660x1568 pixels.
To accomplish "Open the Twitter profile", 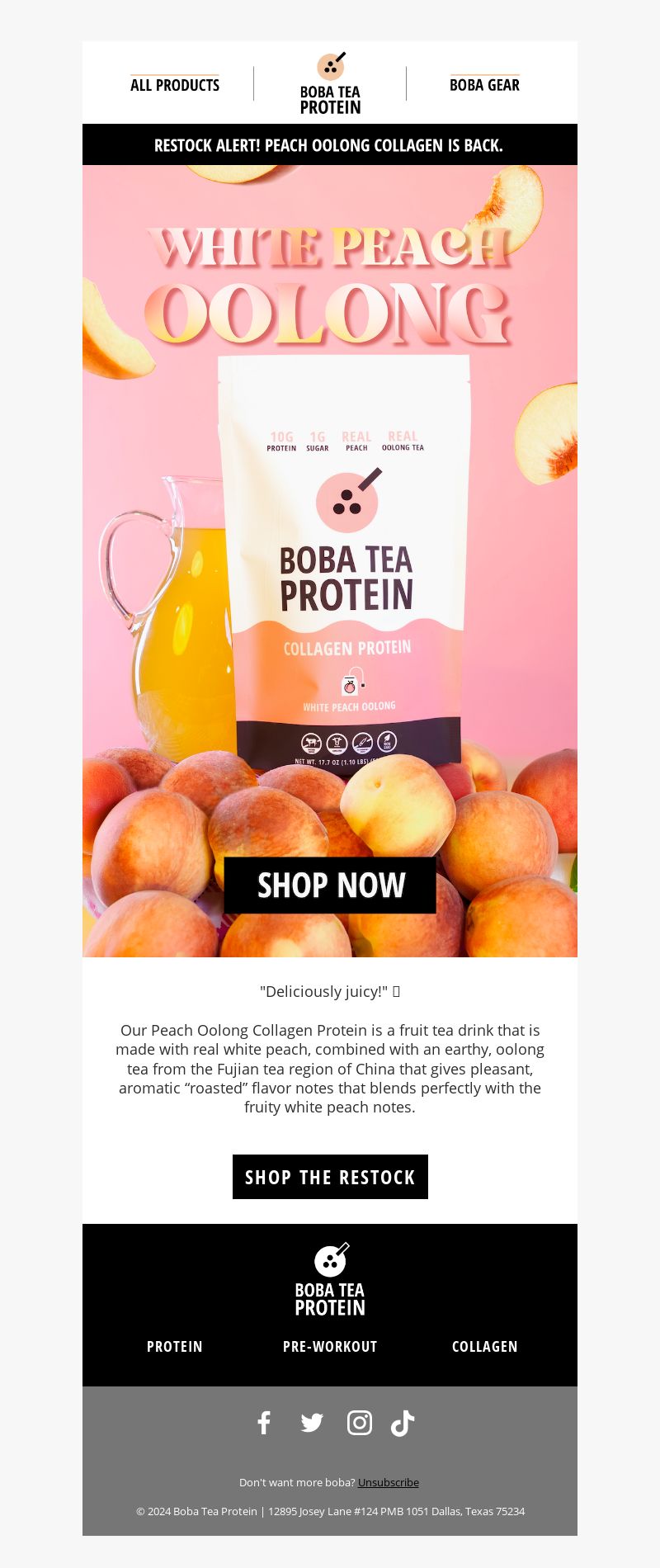I will click(312, 1423).
